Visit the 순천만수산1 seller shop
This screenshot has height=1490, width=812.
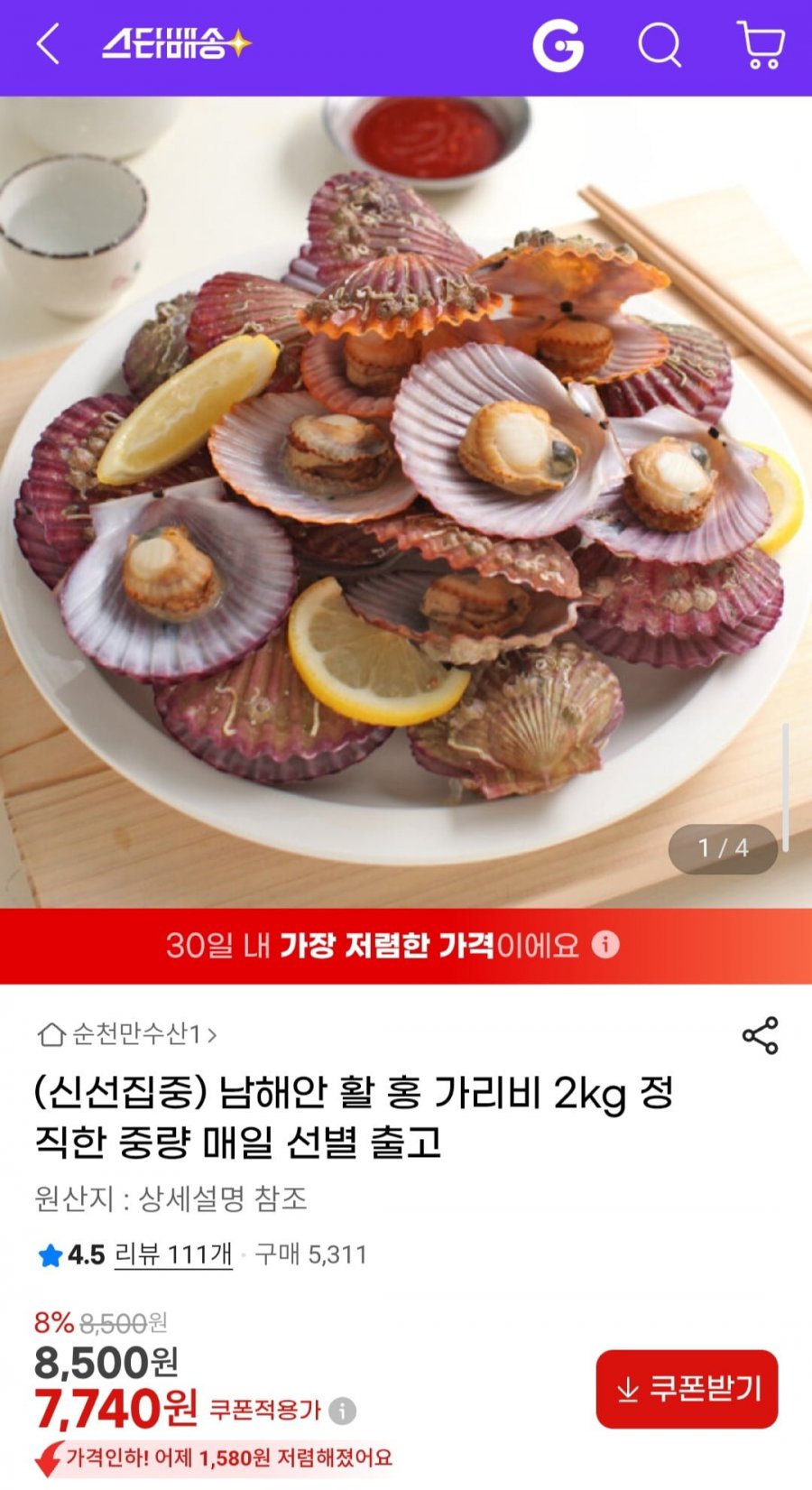point(128,1033)
